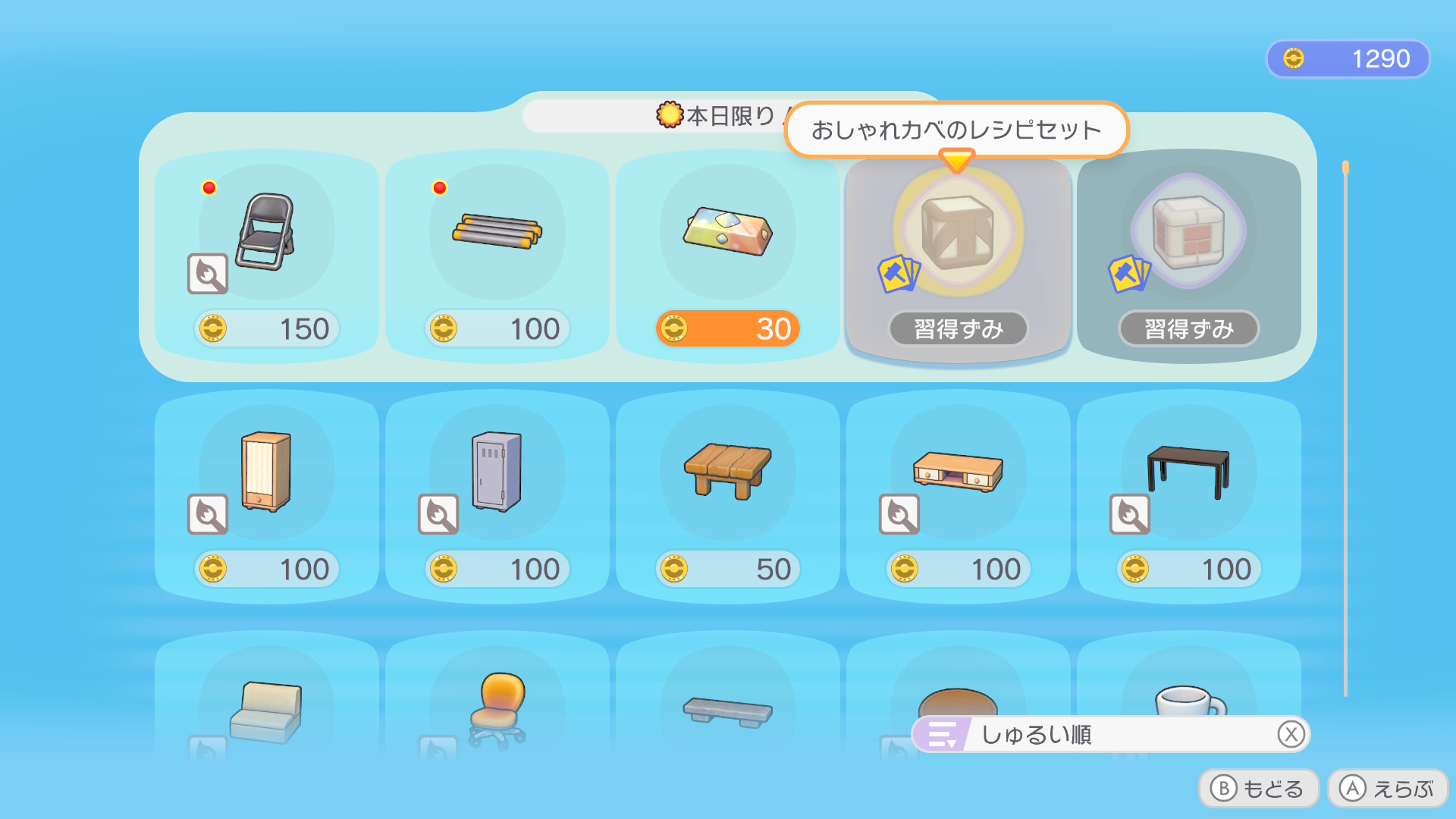Select the gray stone bench item

click(x=727, y=705)
